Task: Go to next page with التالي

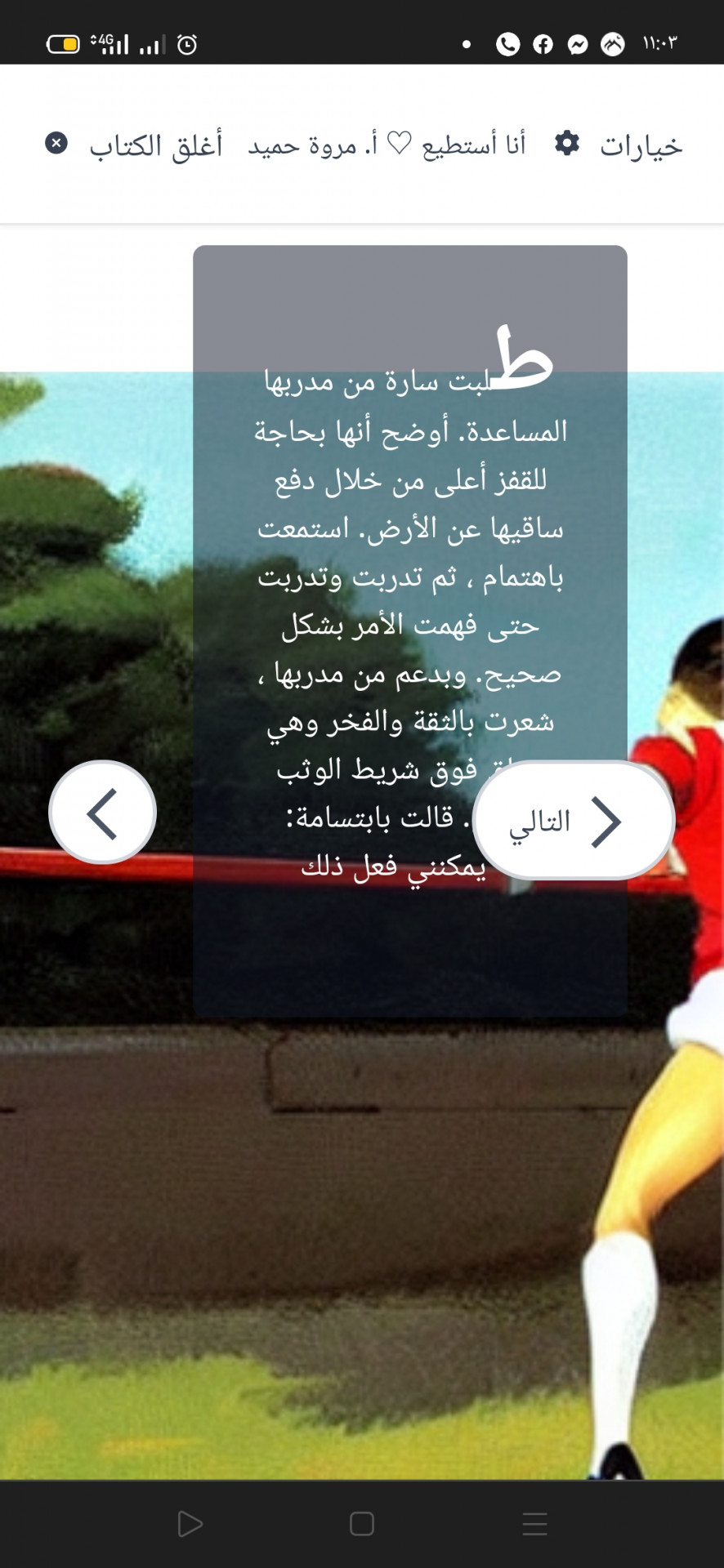Action: tap(573, 820)
